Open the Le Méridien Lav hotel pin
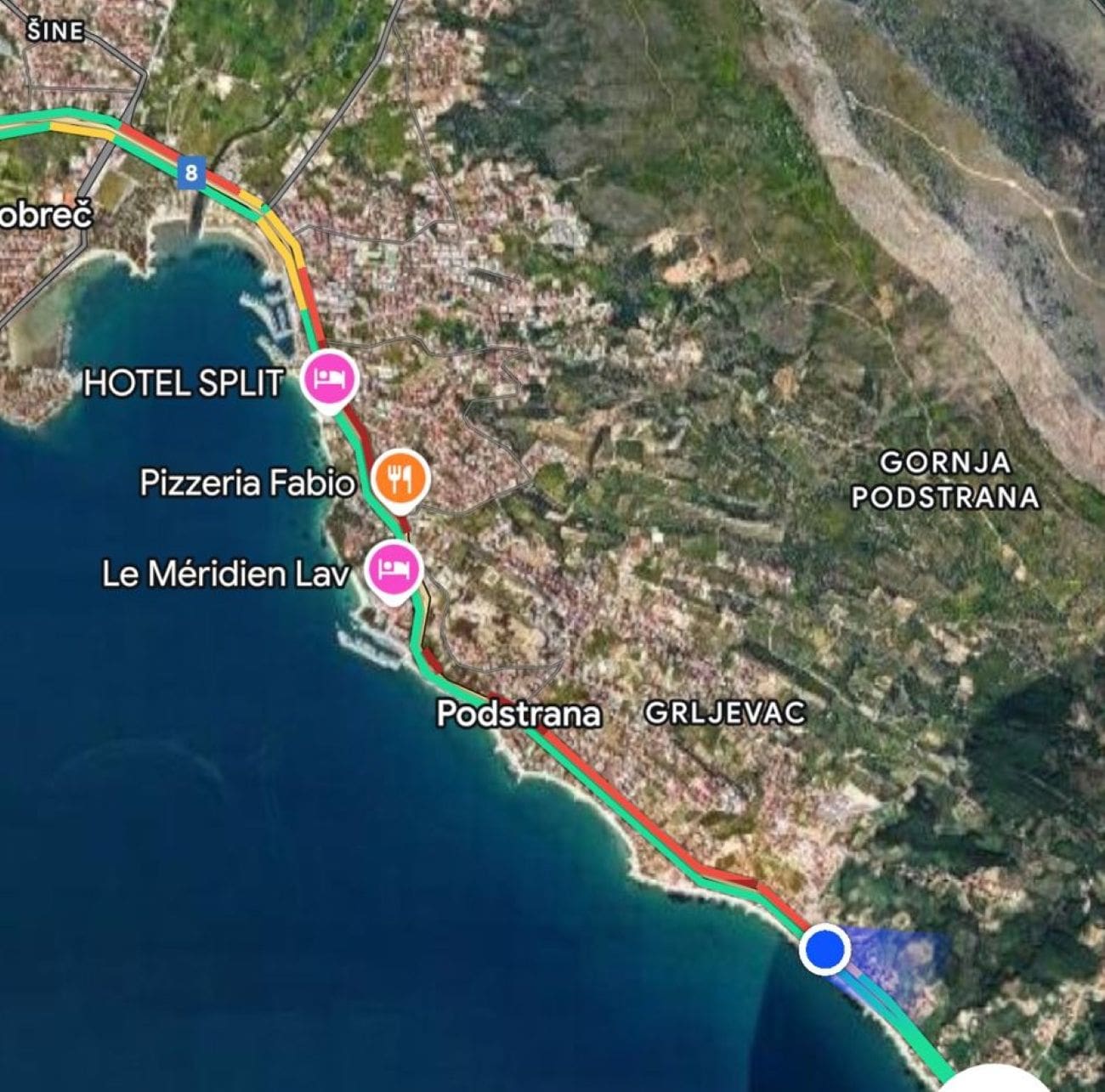This screenshot has height=1092, width=1105. 394,569
